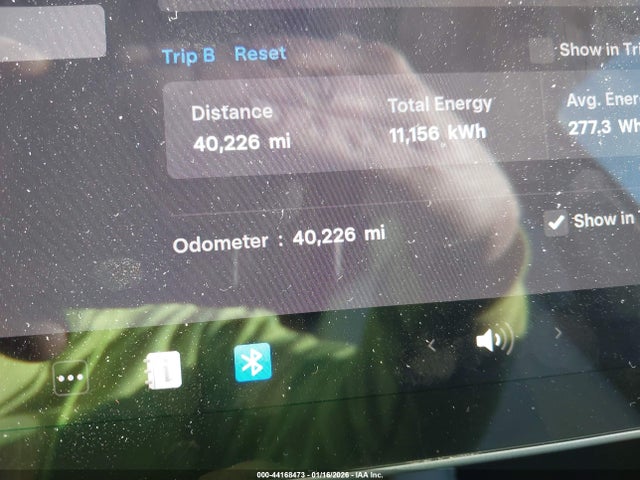Open the white notebook app icon
This screenshot has width=640, height=480.
164,370
